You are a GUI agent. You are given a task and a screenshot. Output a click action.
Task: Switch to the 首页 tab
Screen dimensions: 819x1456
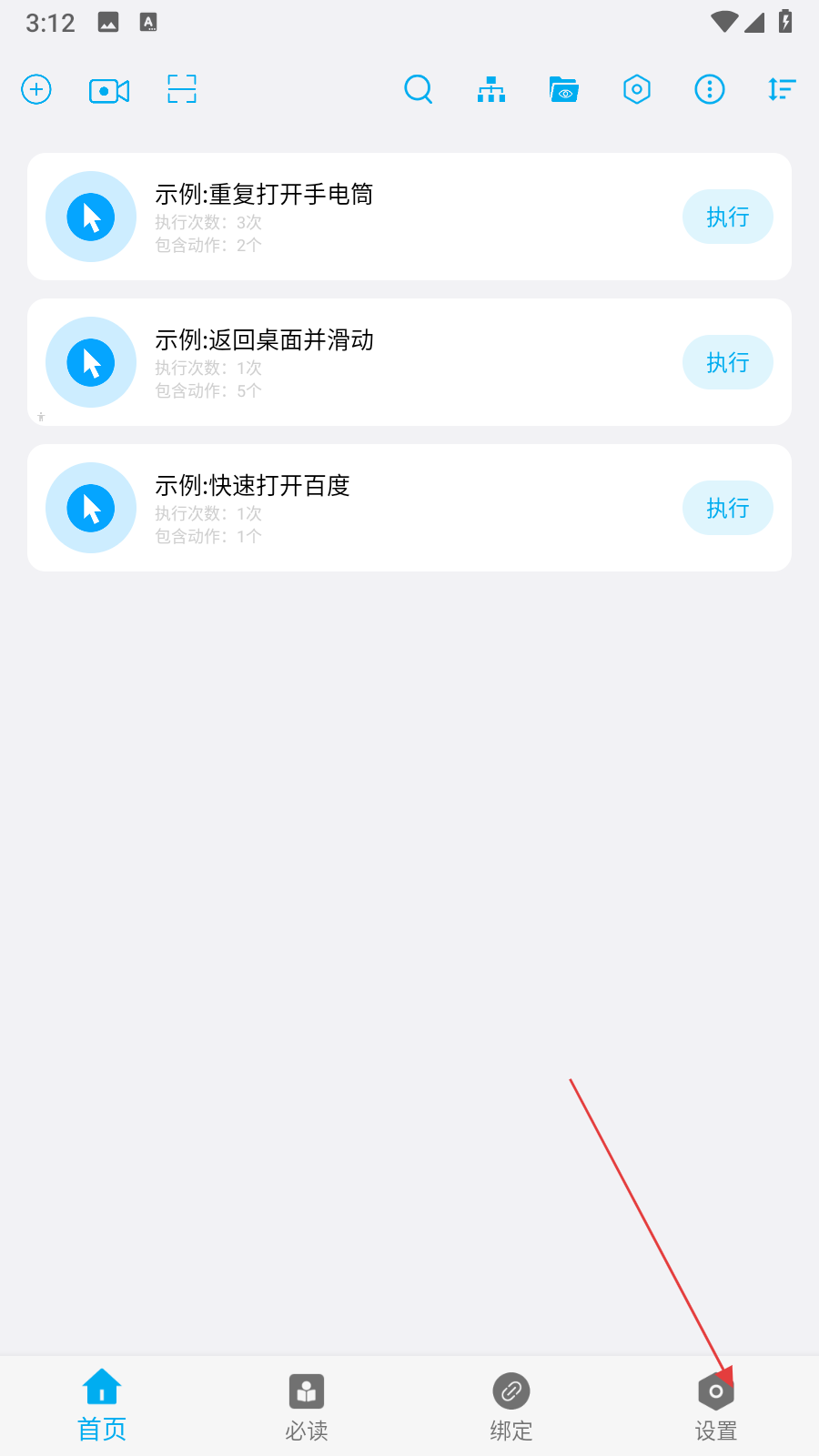pyautogui.click(x=102, y=1406)
